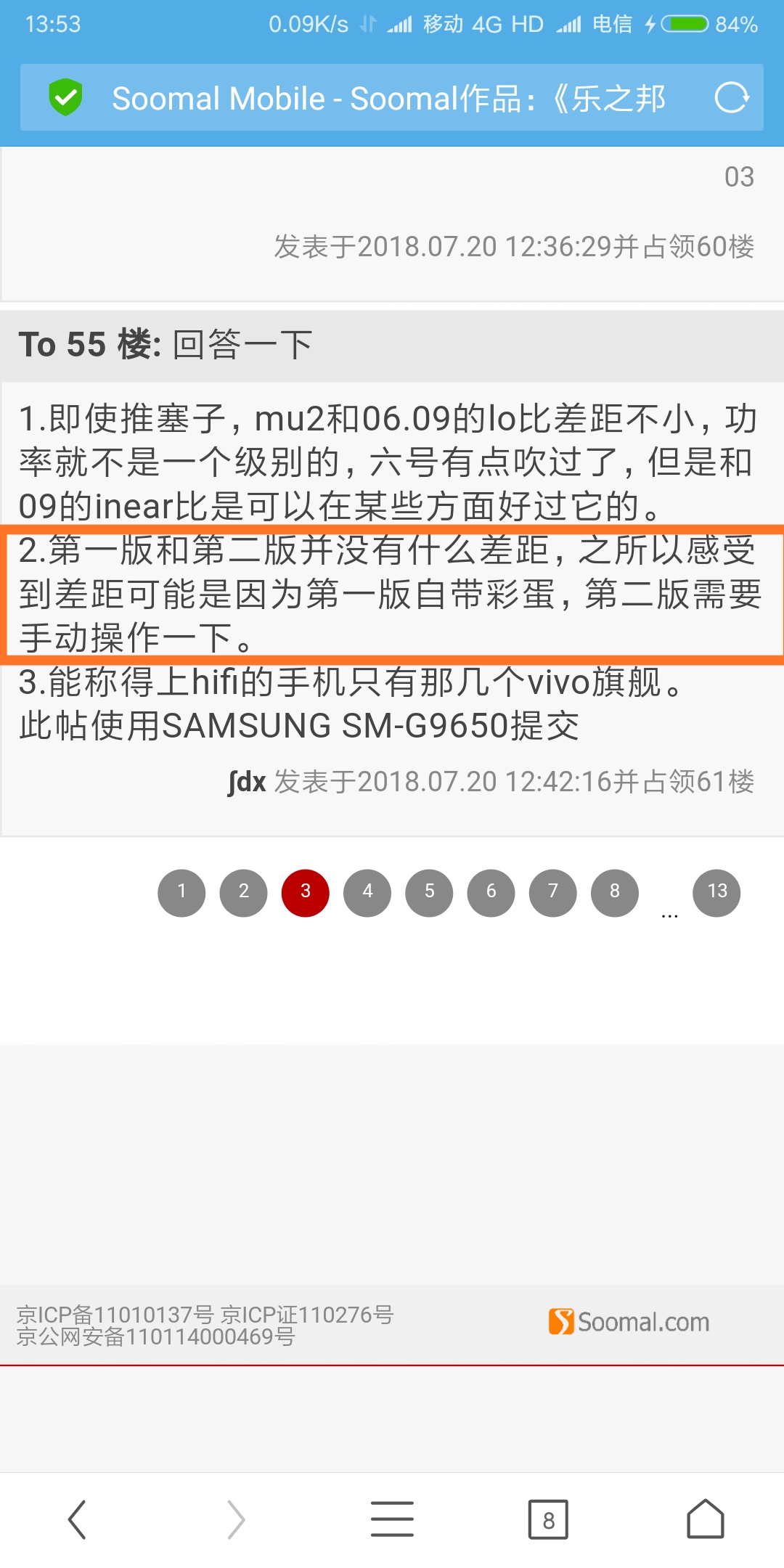Go to page 2 of comments
Screen dimensions: 784x1568
pyautogui.click(x=243, y=892)
